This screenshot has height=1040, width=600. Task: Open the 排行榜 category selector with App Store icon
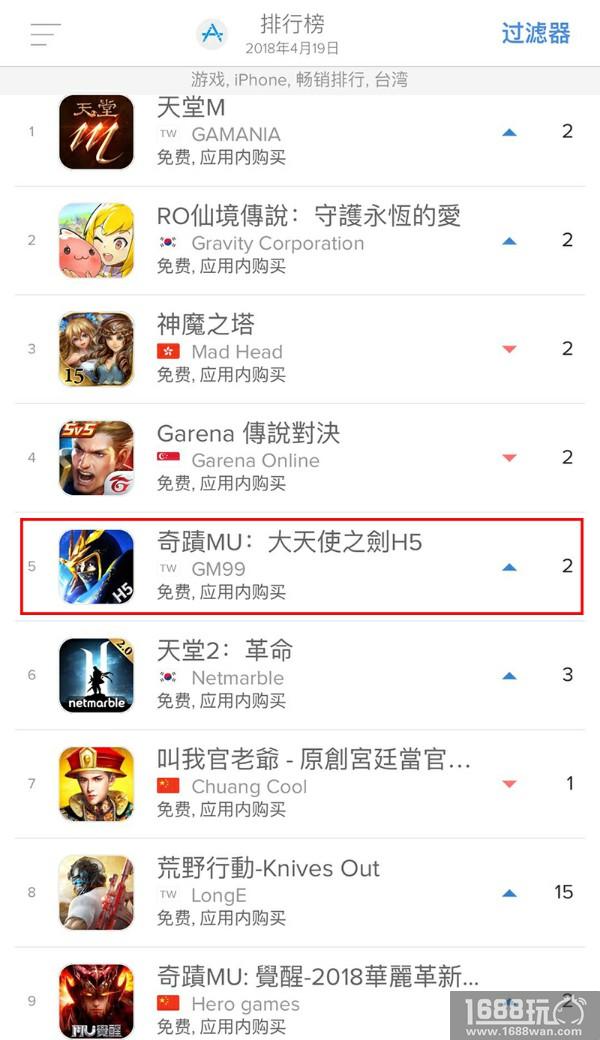pos(270,33)
